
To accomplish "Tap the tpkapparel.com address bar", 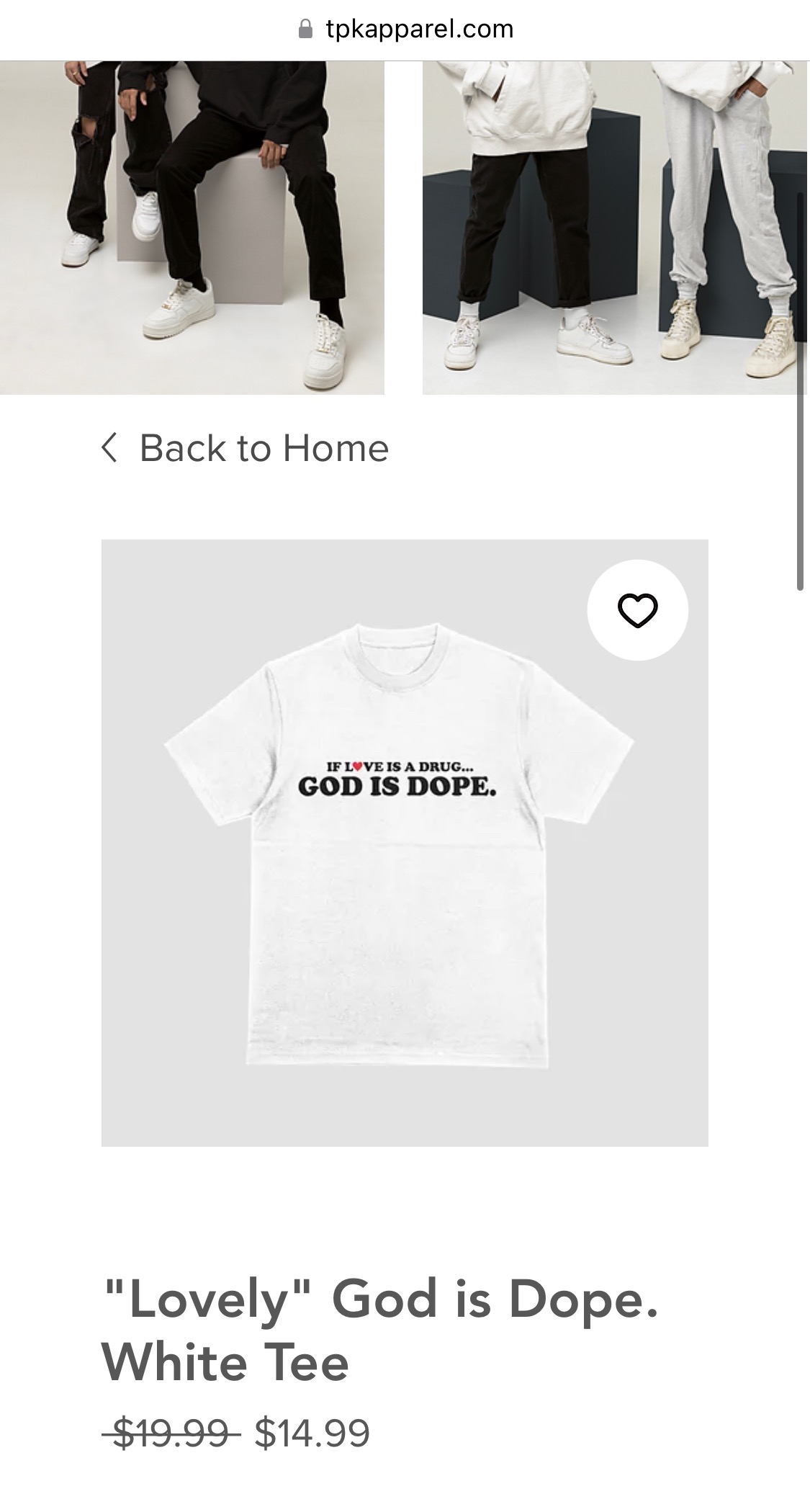I will tap(405, 30).
